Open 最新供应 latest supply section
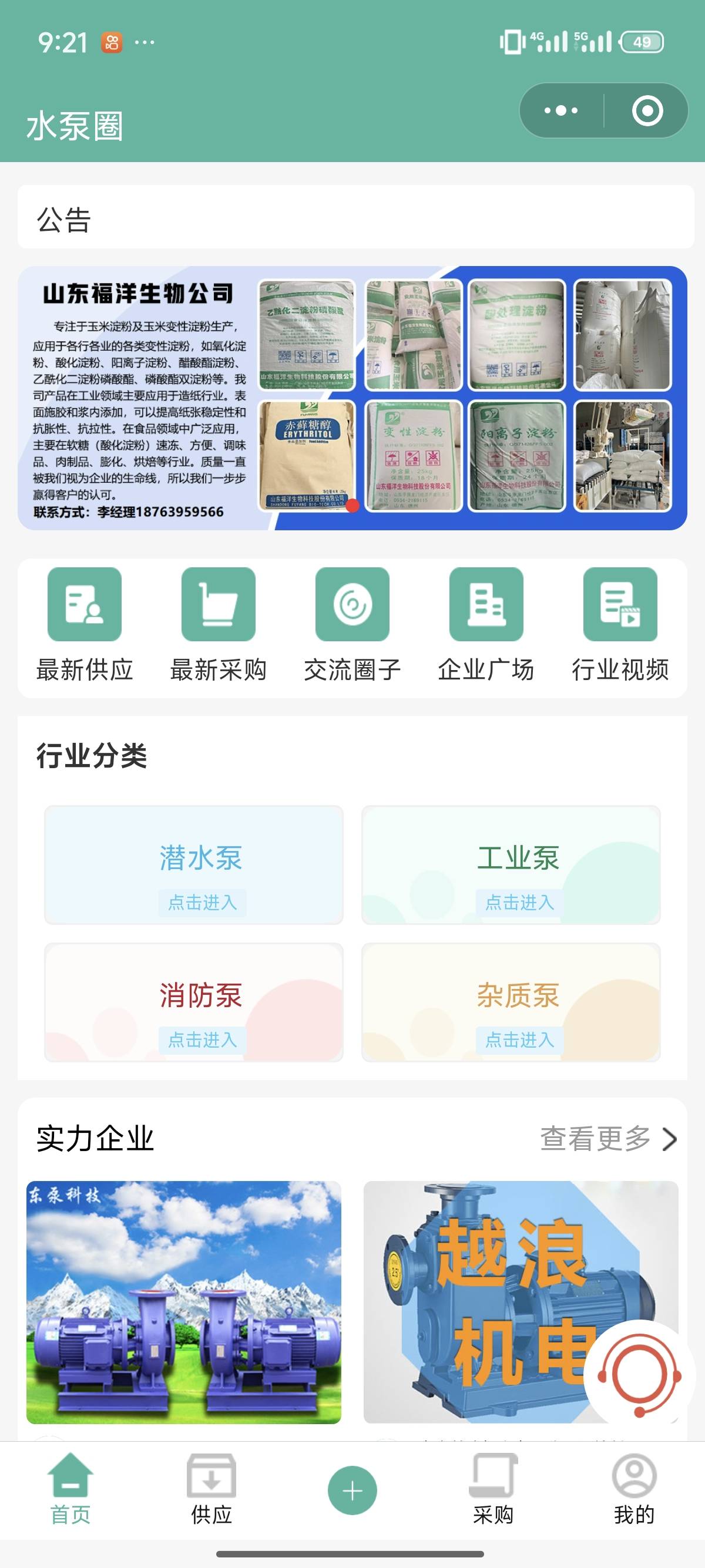This screenshot has width=705, height=1568. point(85,625)
